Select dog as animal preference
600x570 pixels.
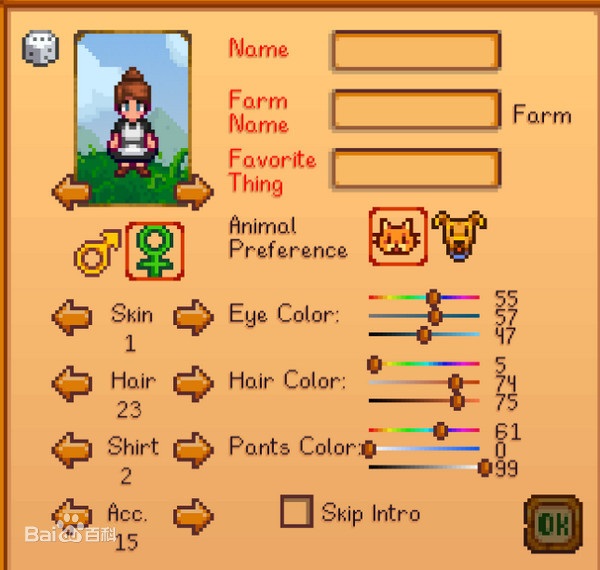(458, 236)
